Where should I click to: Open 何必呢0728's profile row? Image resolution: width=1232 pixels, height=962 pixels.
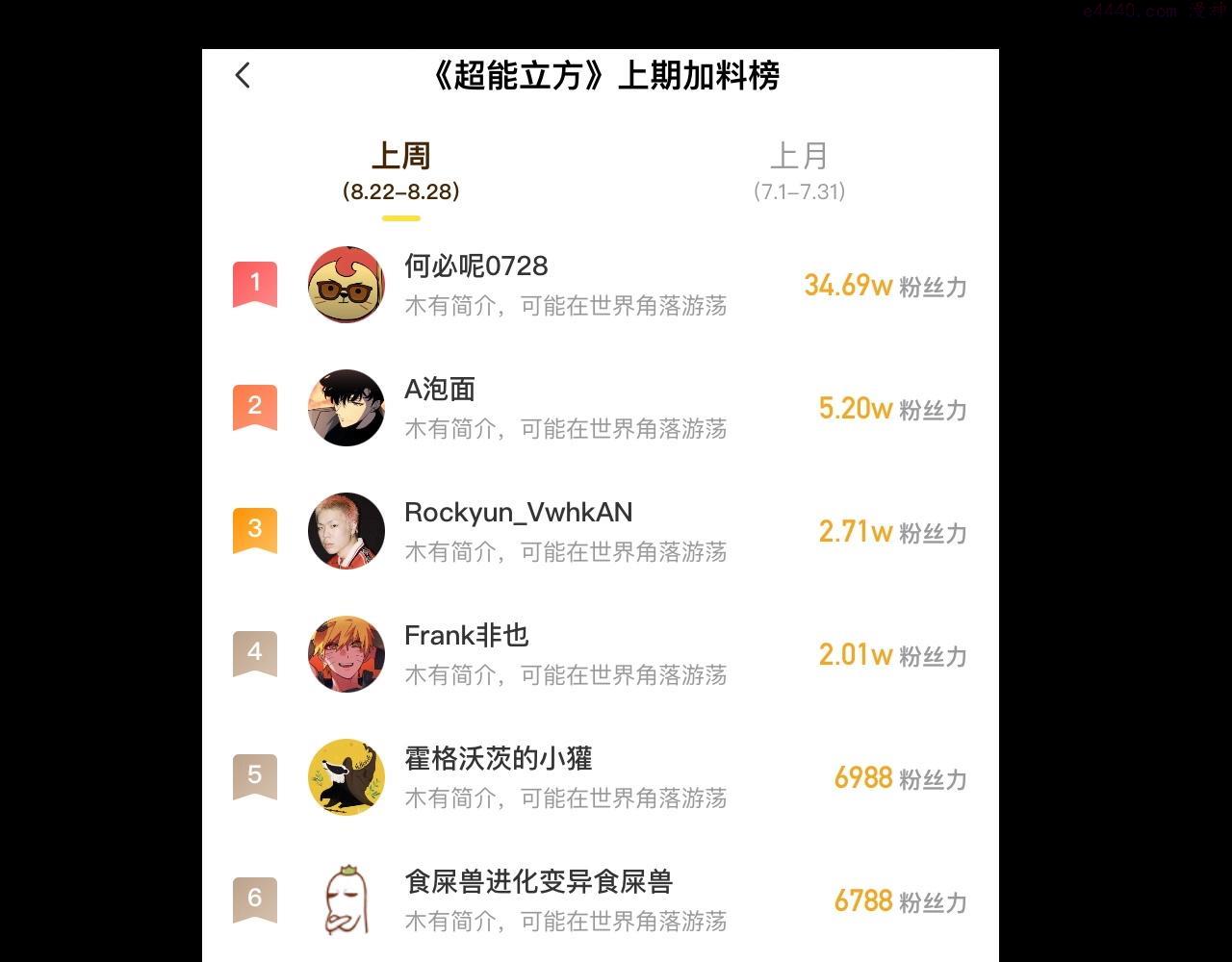point(601,285)
